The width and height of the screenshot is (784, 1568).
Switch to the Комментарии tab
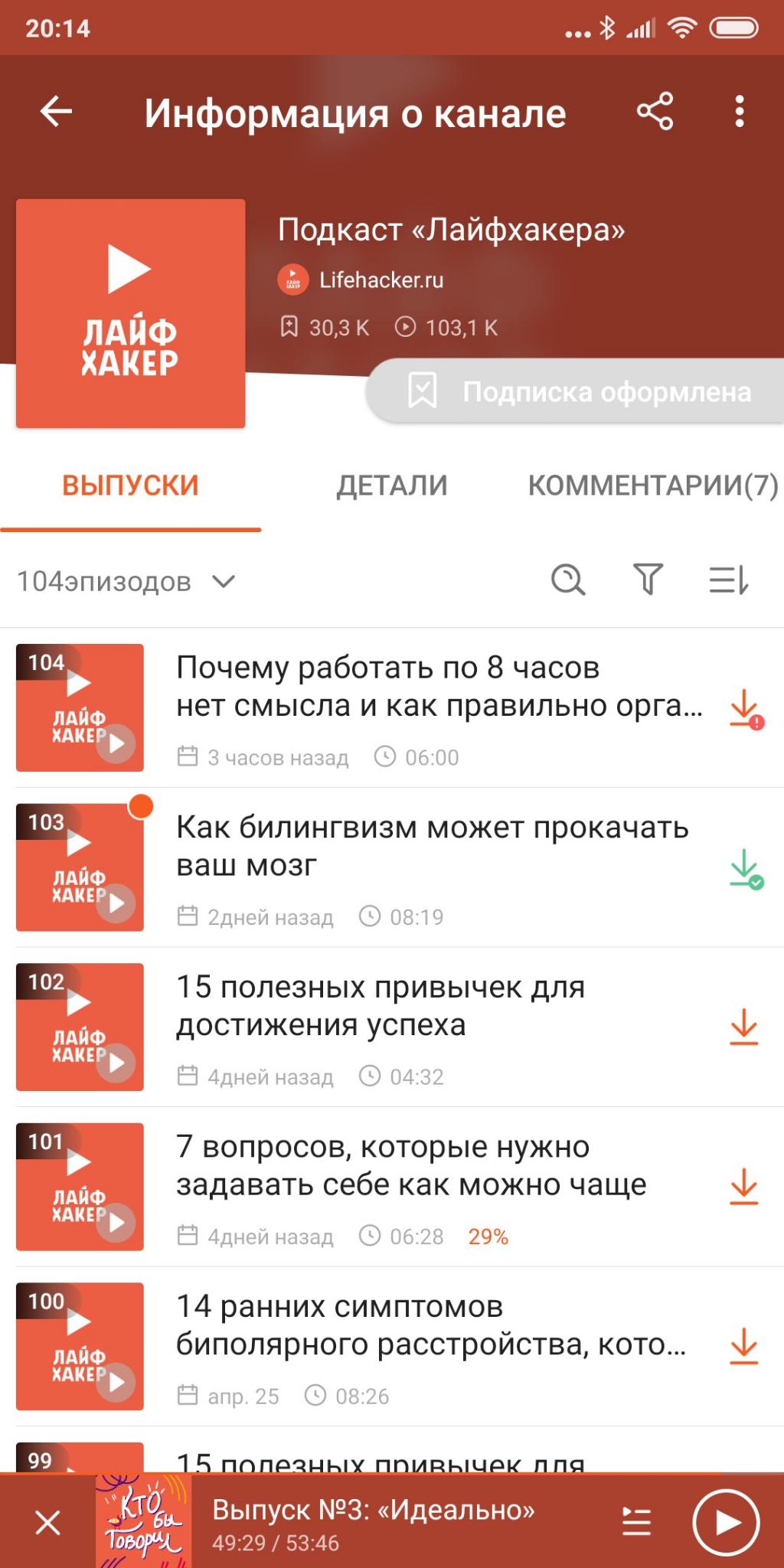click(x=652, y=485)
